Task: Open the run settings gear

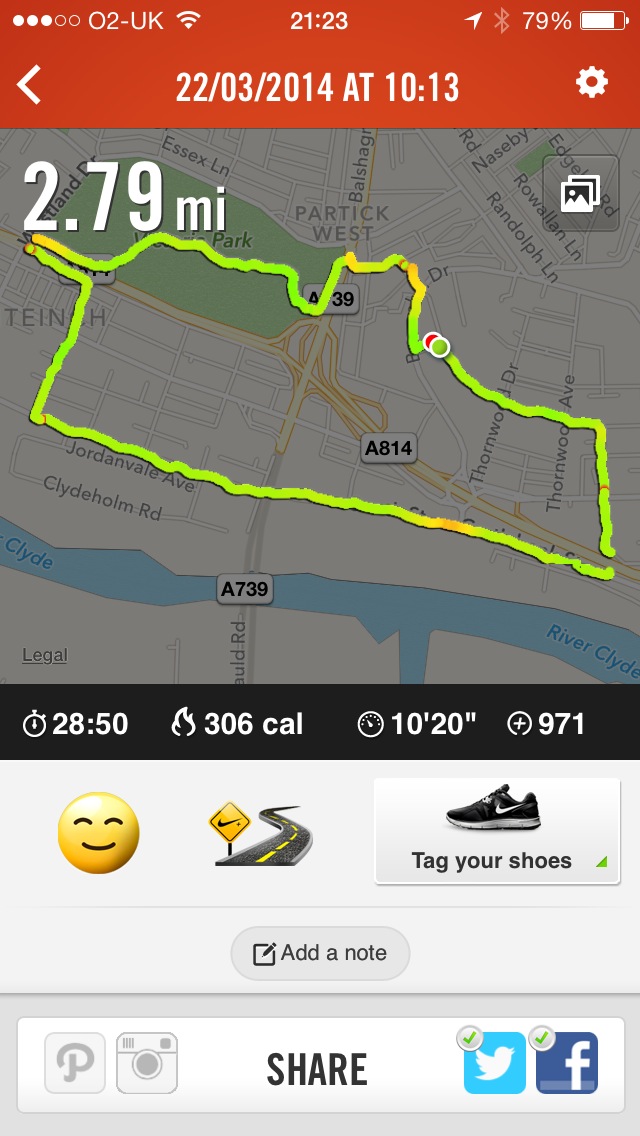Action: 592,83
